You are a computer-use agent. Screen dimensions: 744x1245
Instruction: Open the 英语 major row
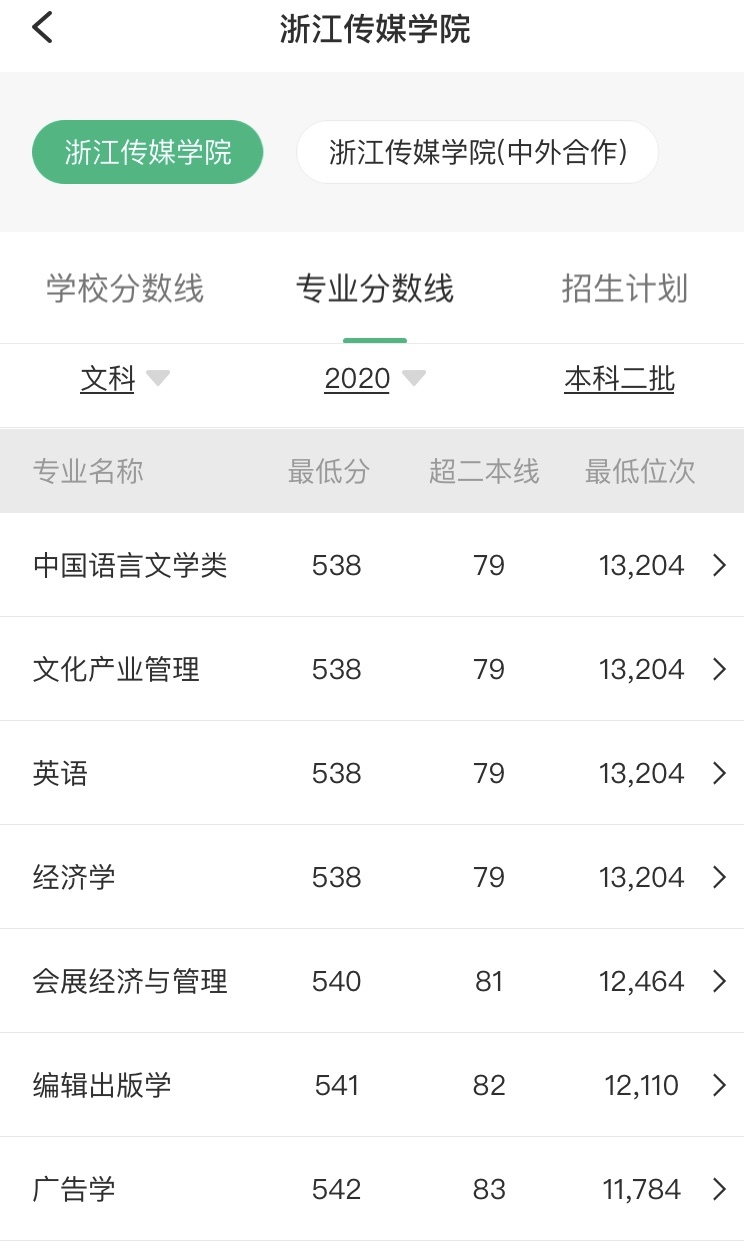tap(372, 773)
